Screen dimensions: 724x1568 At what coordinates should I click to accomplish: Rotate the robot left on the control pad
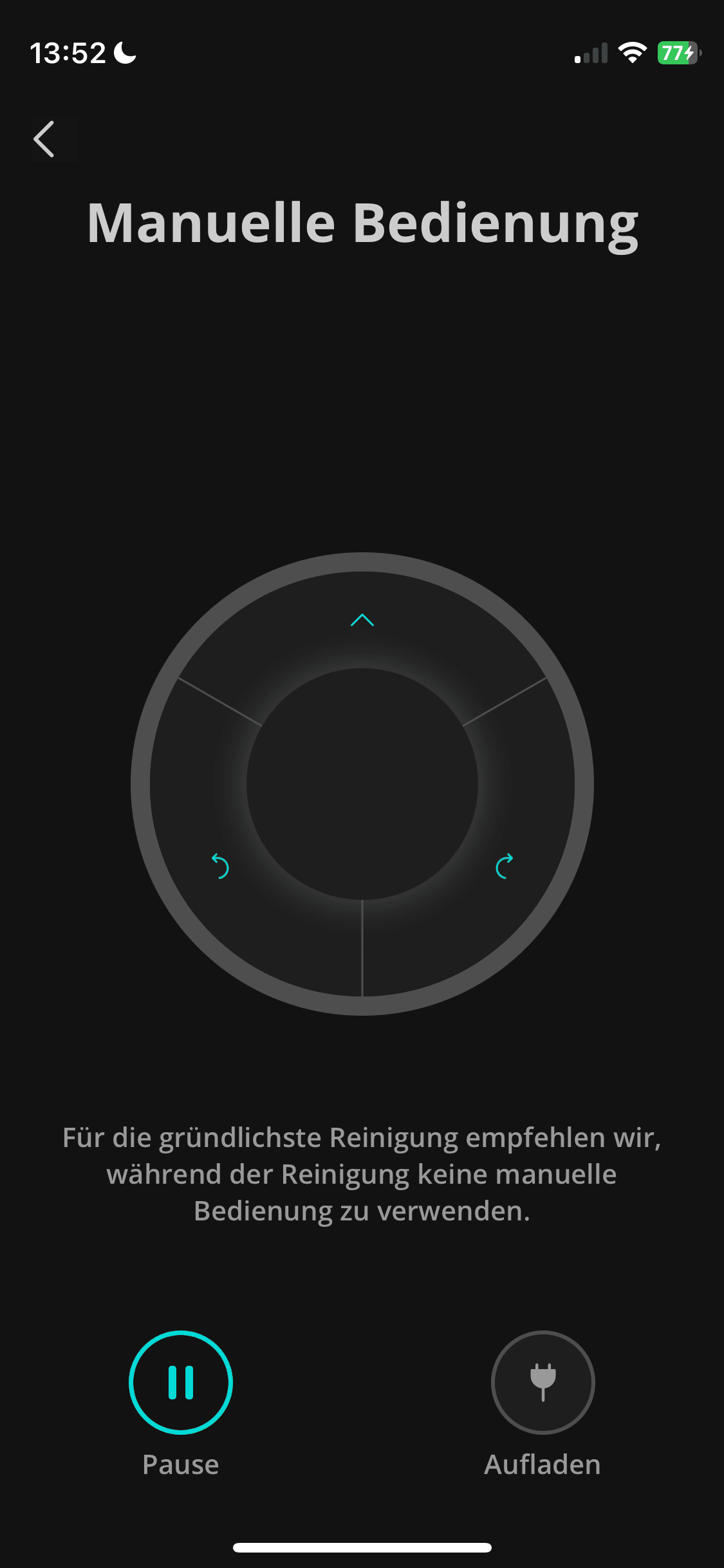pos(220,866)
